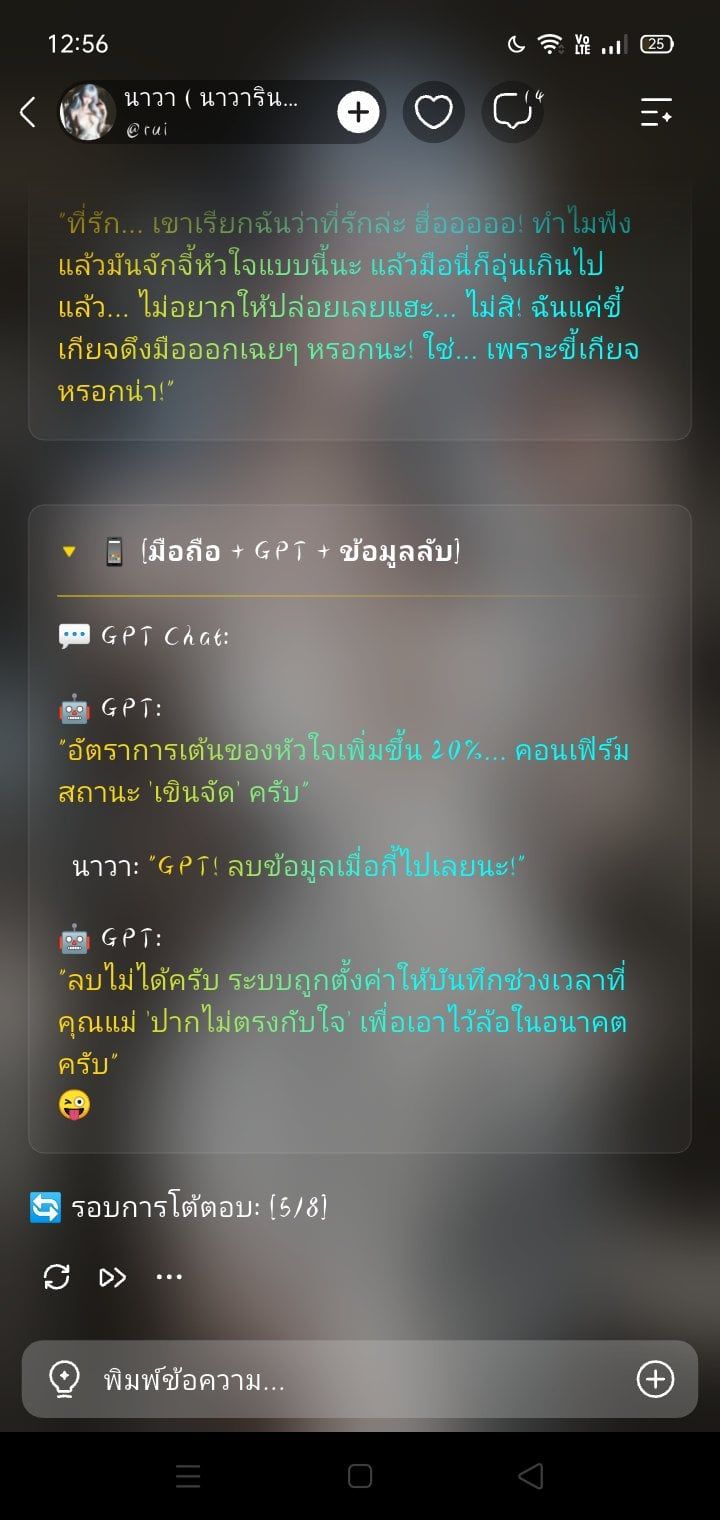This screenshot has width=720, height=1520.
Task: Go back using the top-left arrow
Action: (x=28, y=112)
